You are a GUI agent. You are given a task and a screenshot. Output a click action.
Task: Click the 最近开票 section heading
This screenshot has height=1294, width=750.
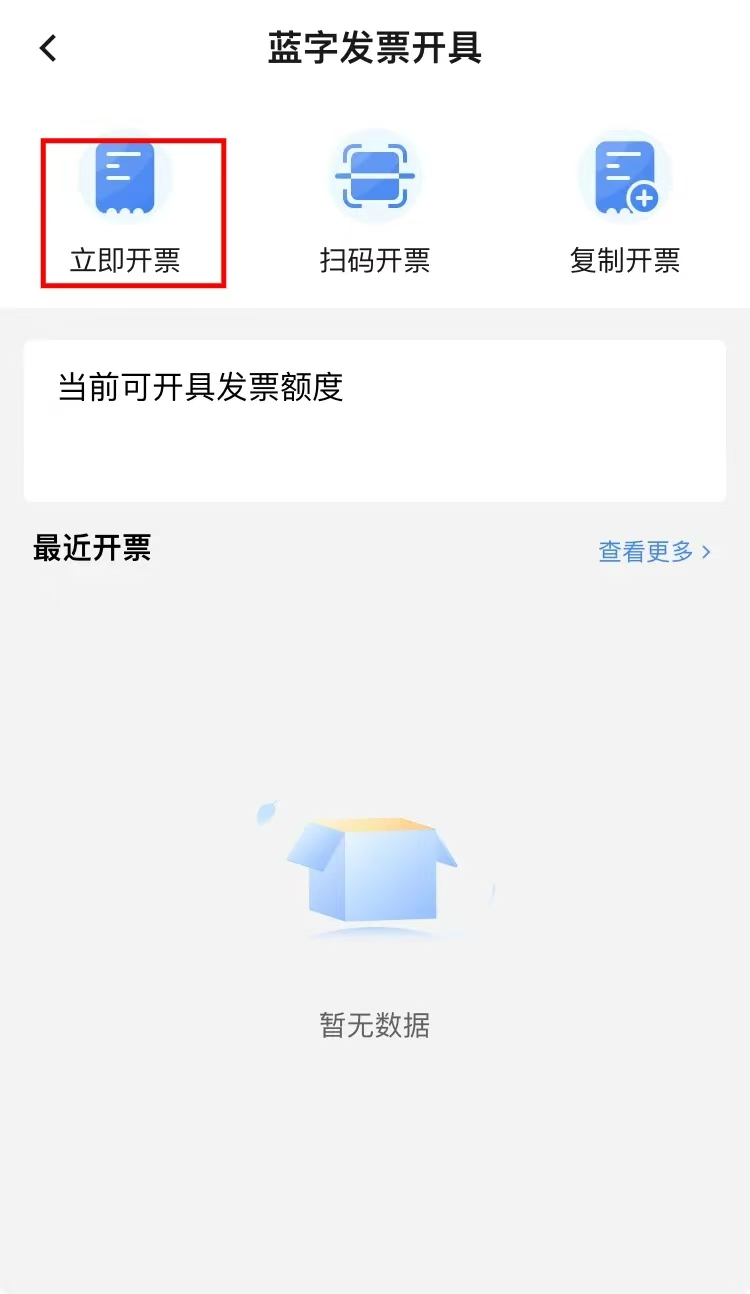point(92,548)
